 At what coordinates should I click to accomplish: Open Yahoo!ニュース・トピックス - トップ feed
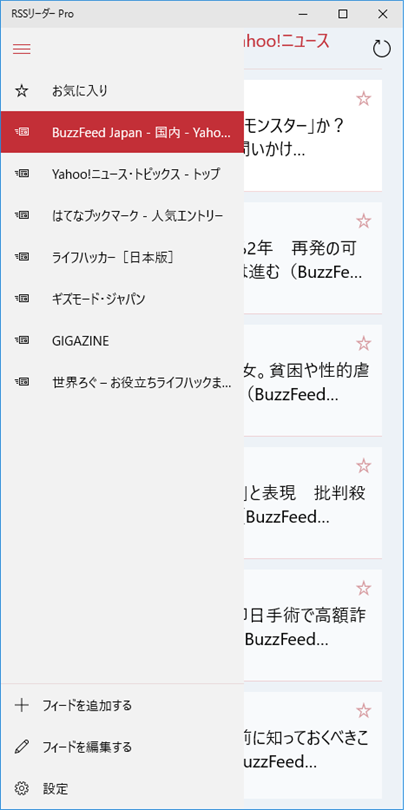tap(122, 174)
